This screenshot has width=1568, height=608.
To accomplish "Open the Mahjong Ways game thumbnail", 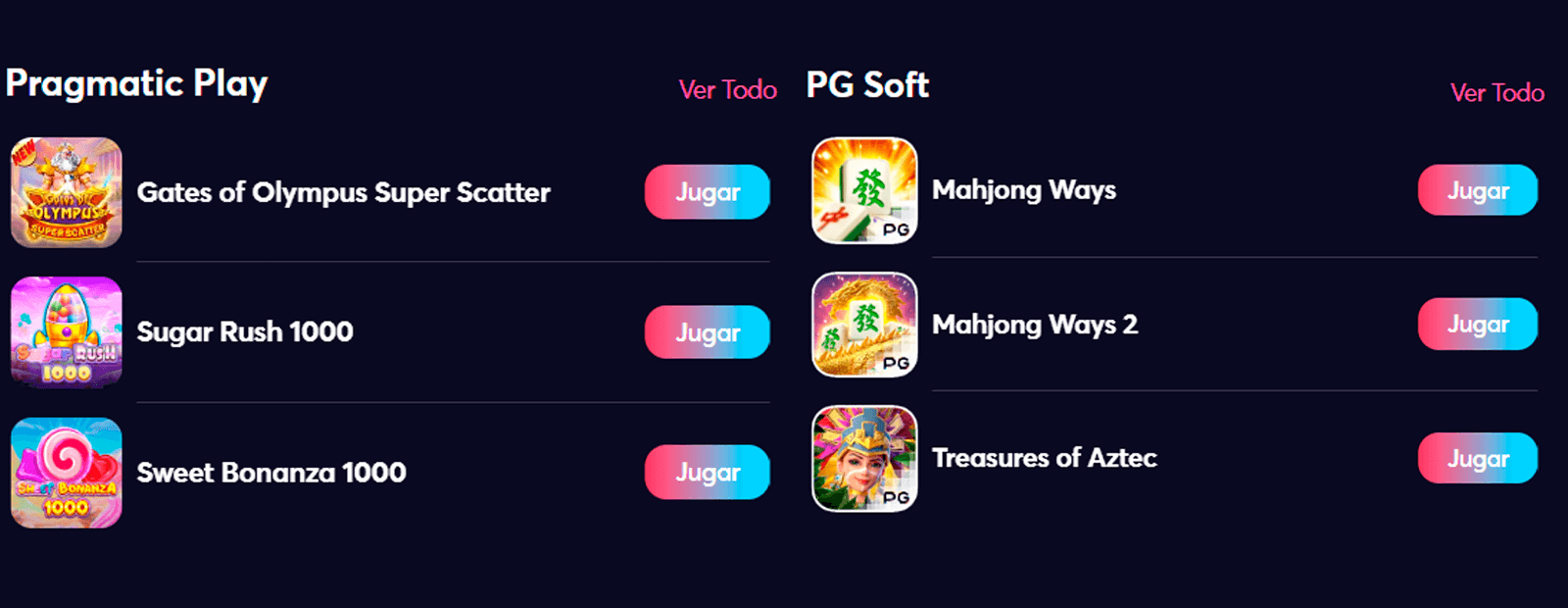I will click(864, 190).
